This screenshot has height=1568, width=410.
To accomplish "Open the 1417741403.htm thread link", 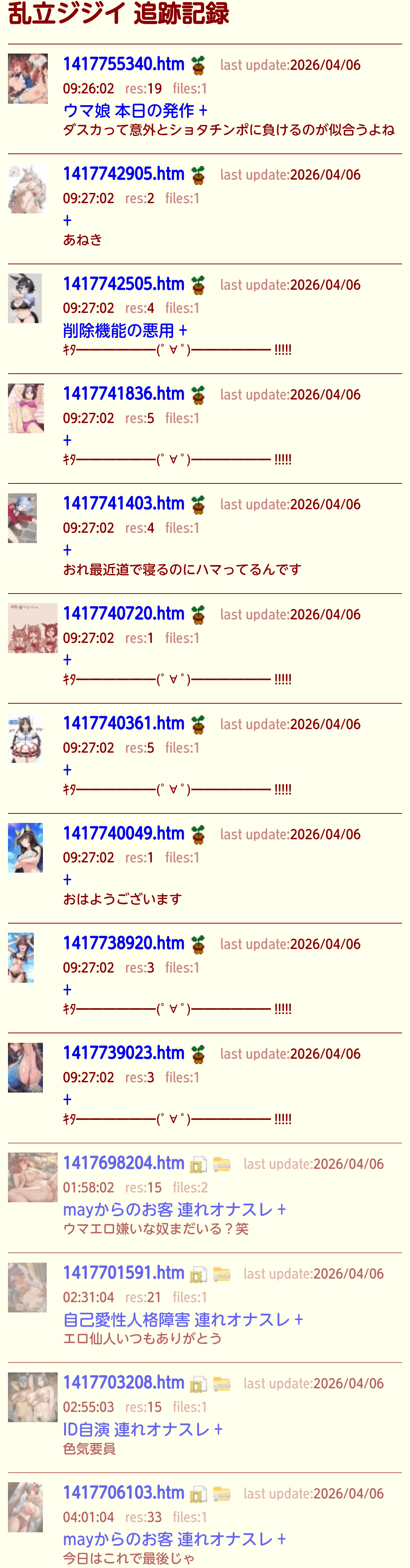I will click(123, 504).
